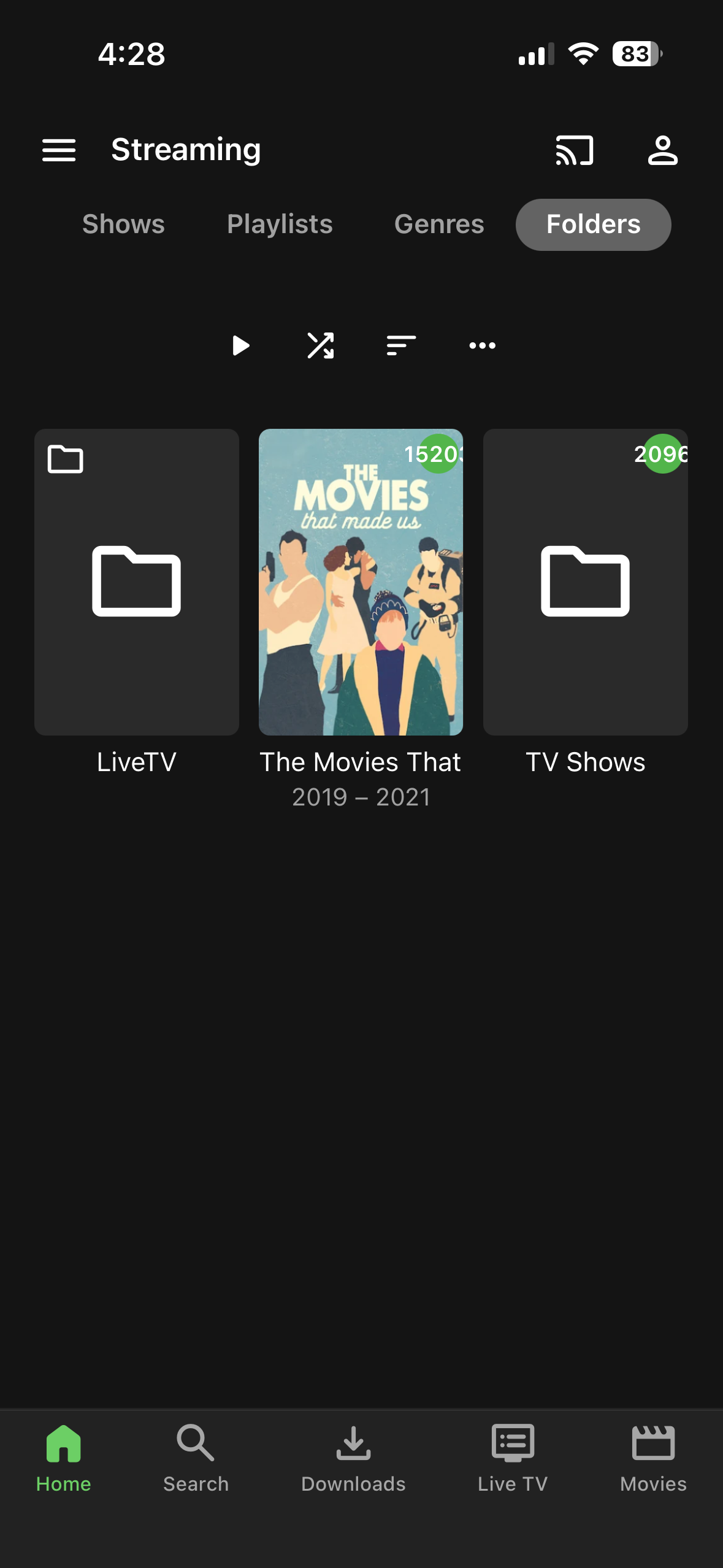Go to the Home tab
The height and width of the screenshot is (1568, 723).
tap(64, 1458)
